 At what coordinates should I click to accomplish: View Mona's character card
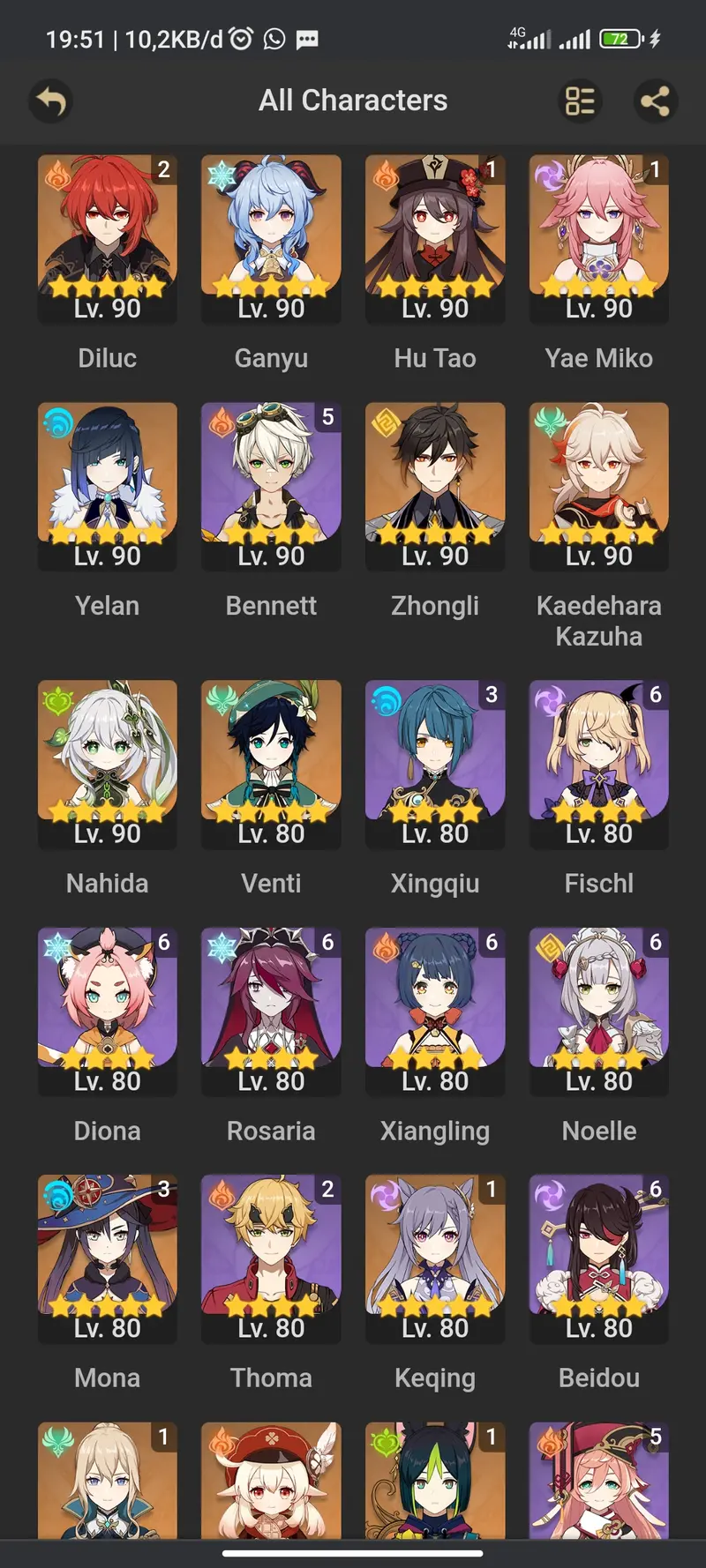[108, 1258]
